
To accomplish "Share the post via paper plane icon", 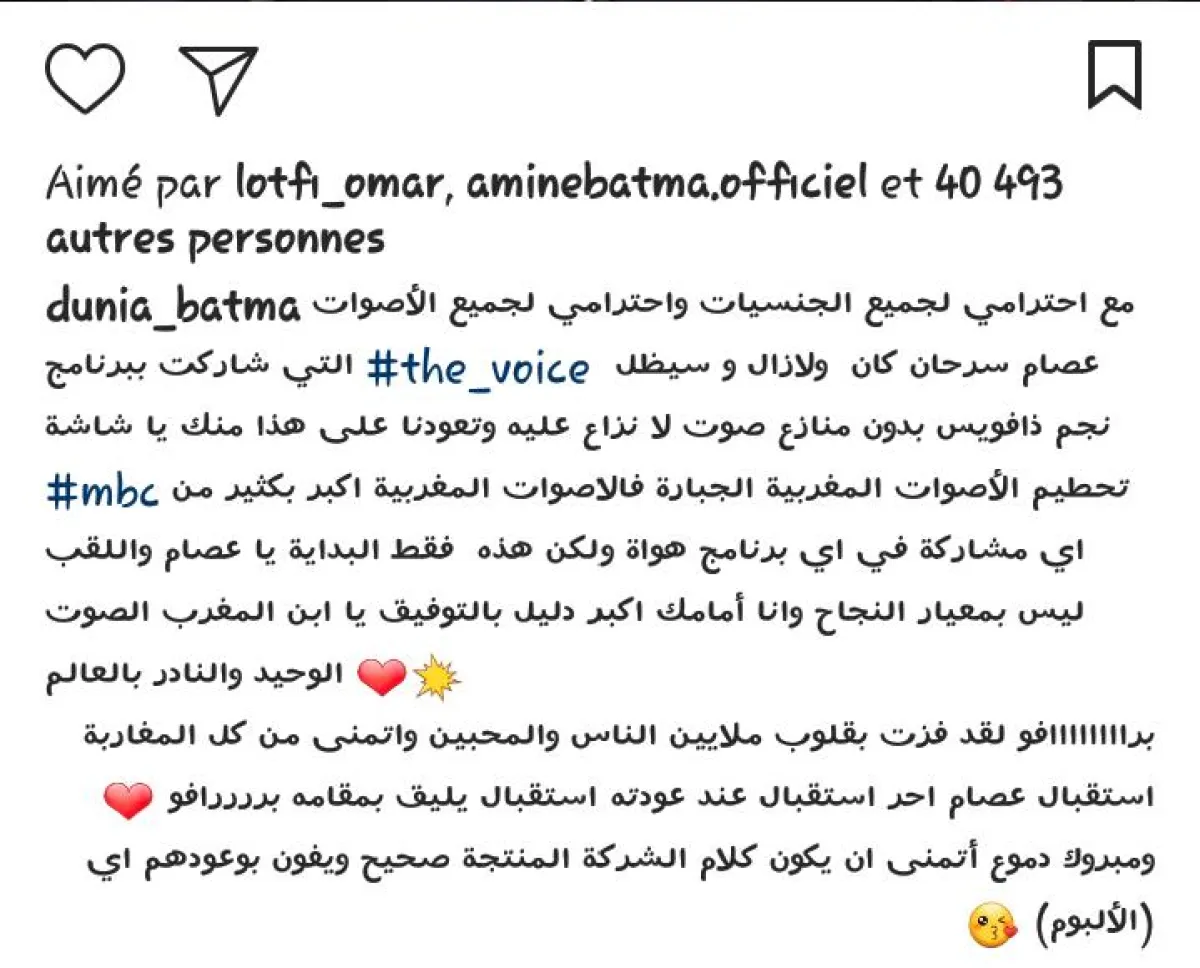I will [218, 79].
